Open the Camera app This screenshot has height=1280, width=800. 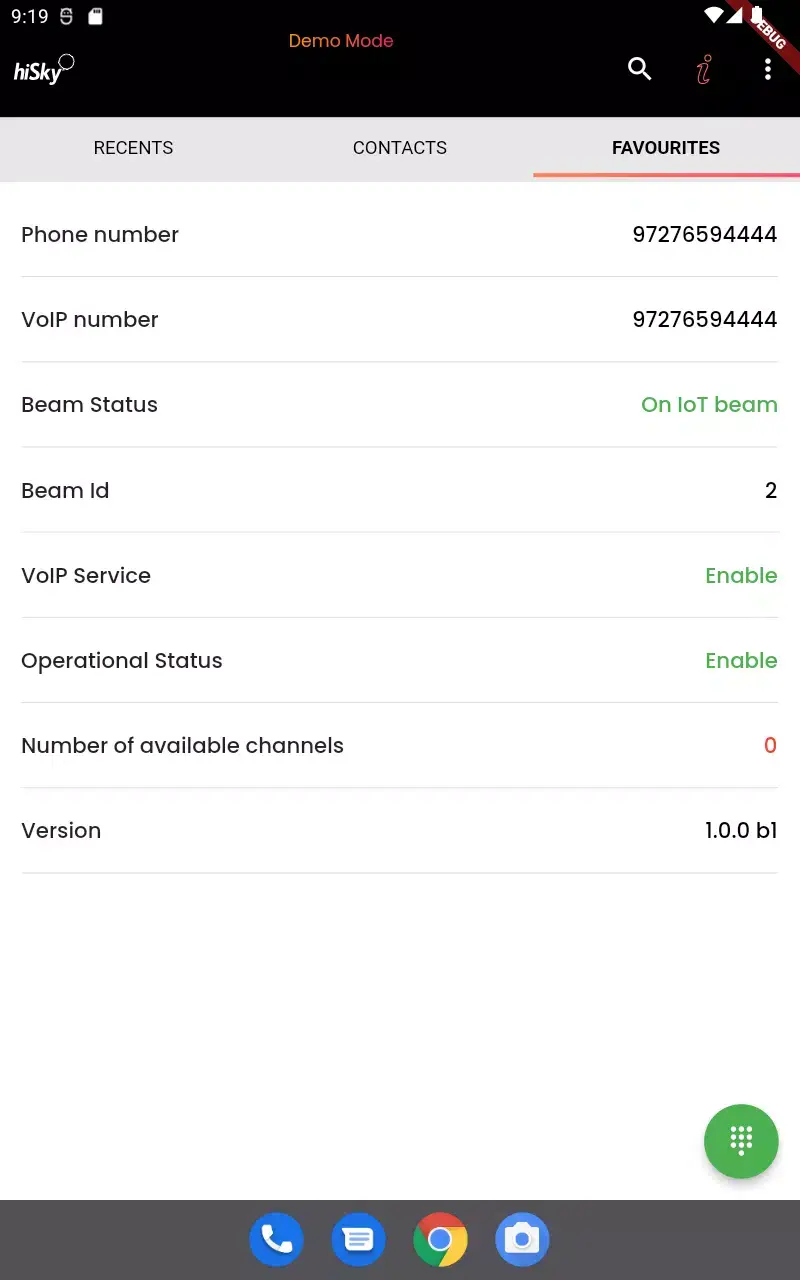pyautogui.click(x=522, y=1239)
